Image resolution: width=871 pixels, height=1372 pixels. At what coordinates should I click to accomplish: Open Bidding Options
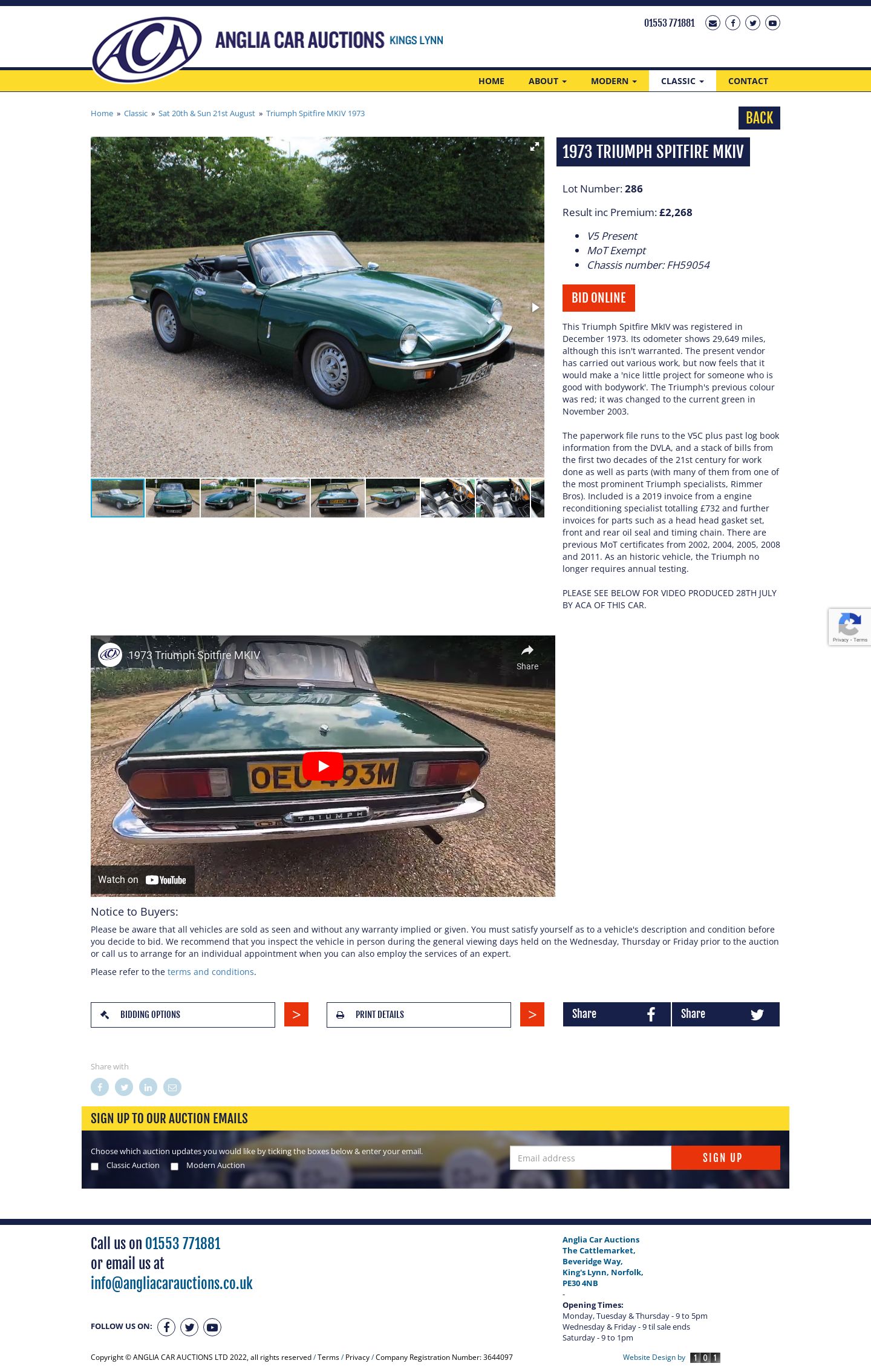pyautogui.click(x=183, y=1015)
